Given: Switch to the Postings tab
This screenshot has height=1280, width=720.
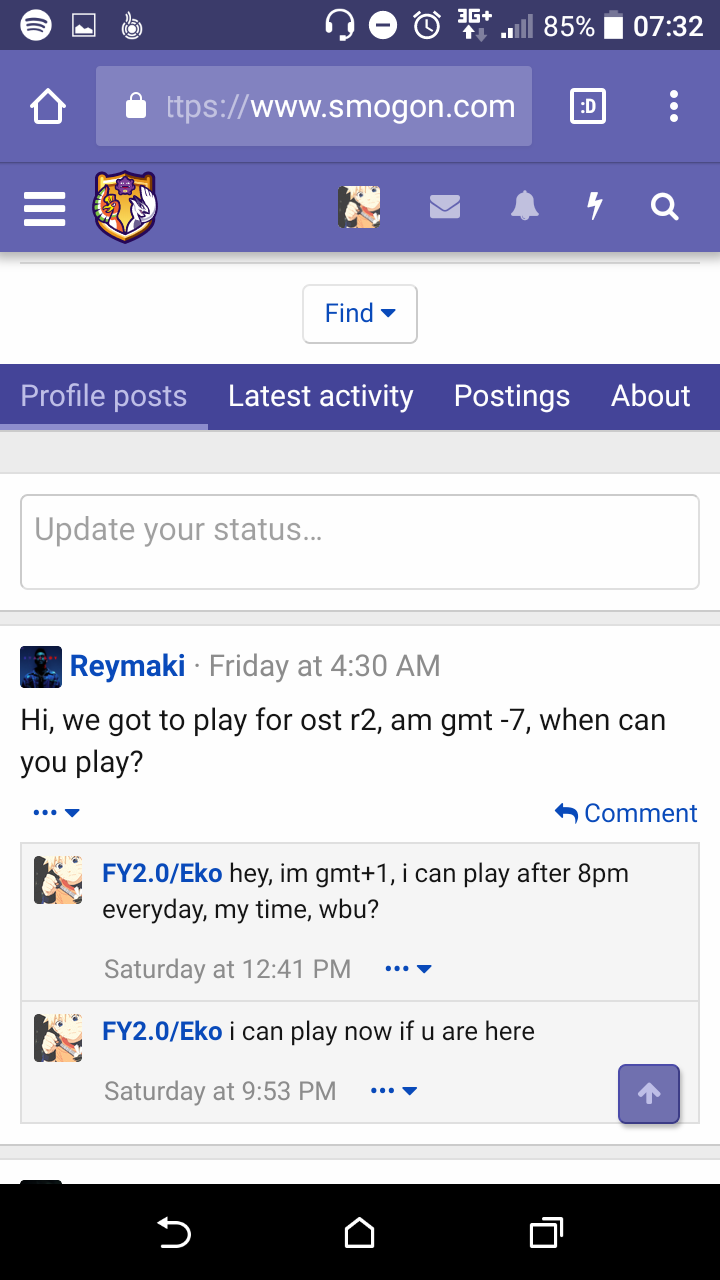Looking at the screenshot, I should (512, 396).
